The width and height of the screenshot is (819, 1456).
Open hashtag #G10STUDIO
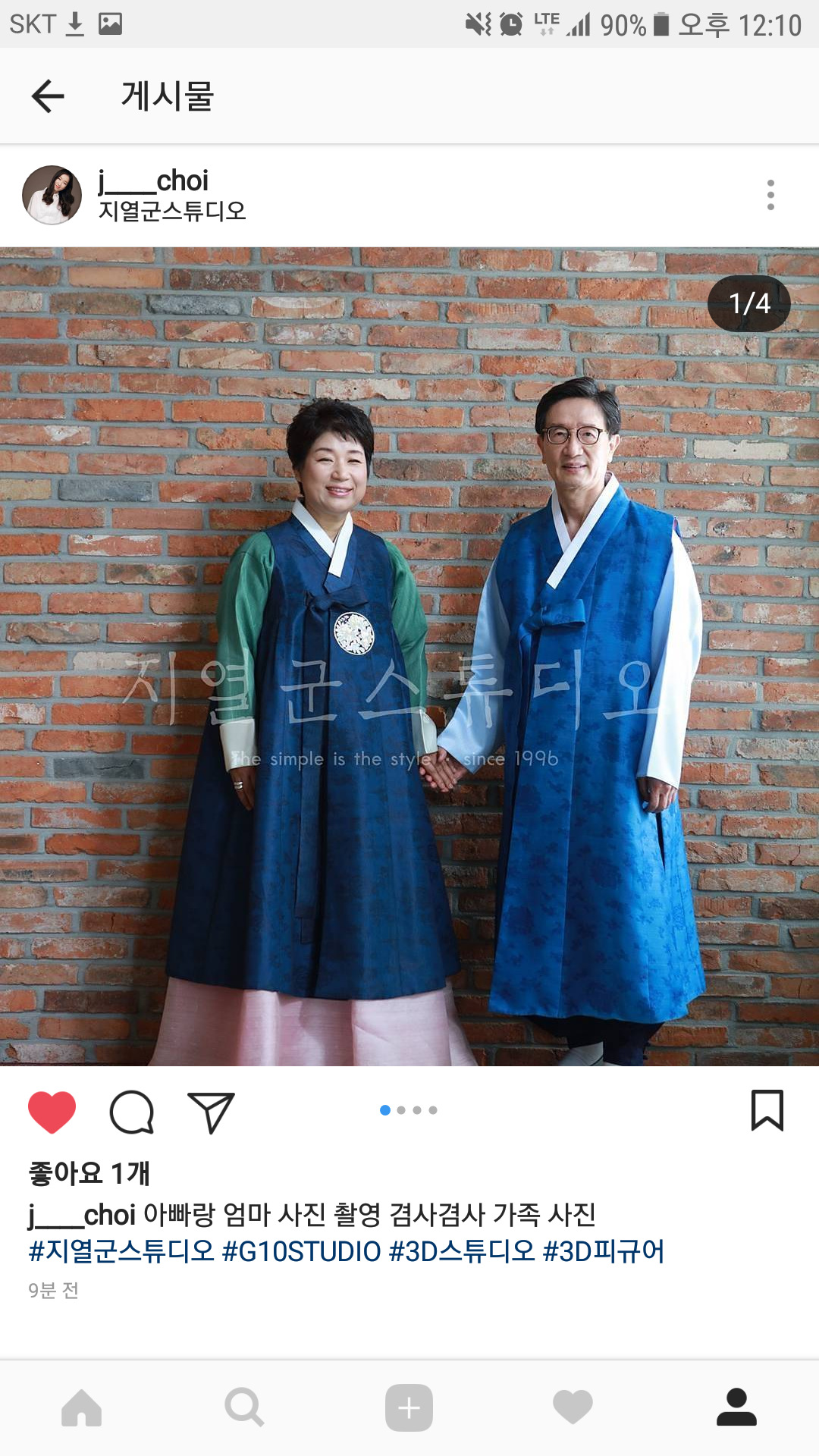coord(301,1251)
